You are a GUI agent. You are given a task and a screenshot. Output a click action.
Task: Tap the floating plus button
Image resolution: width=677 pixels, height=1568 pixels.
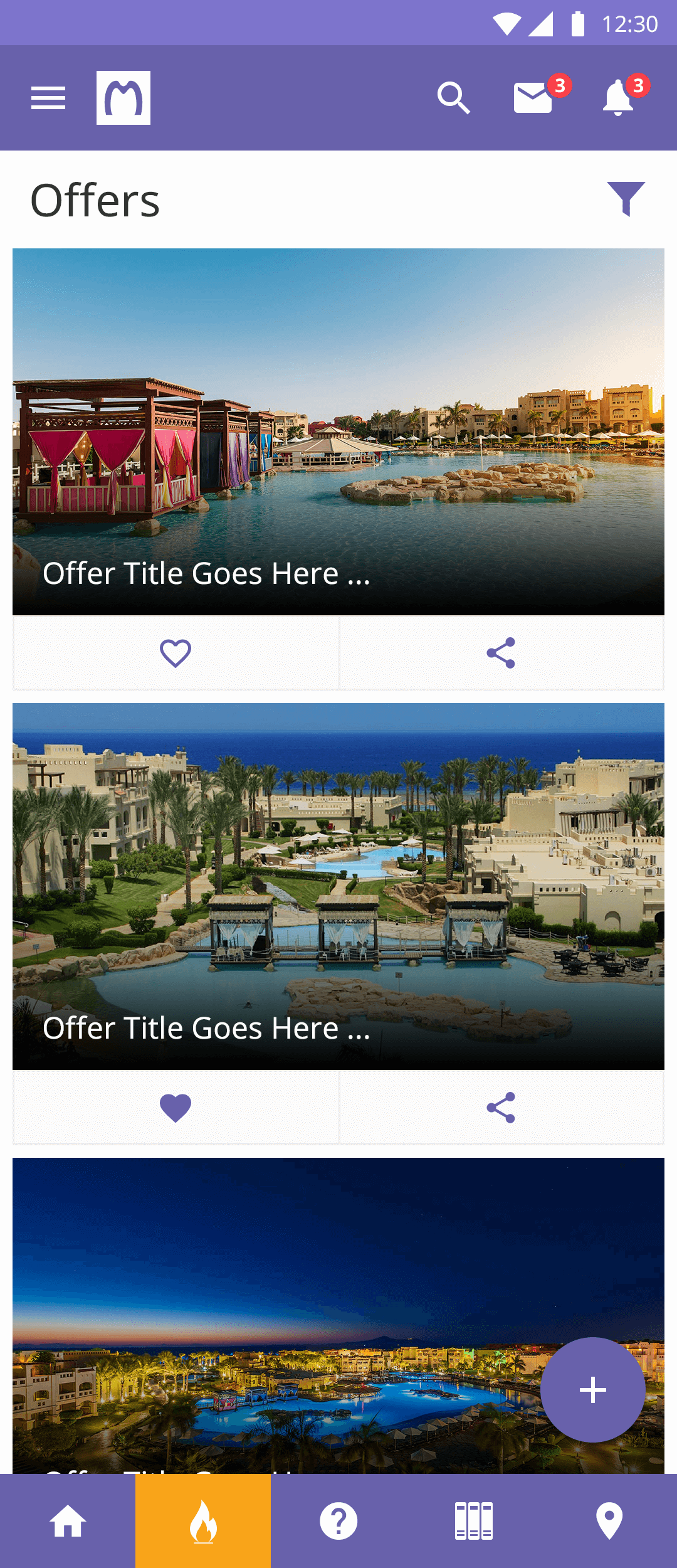592,1390
